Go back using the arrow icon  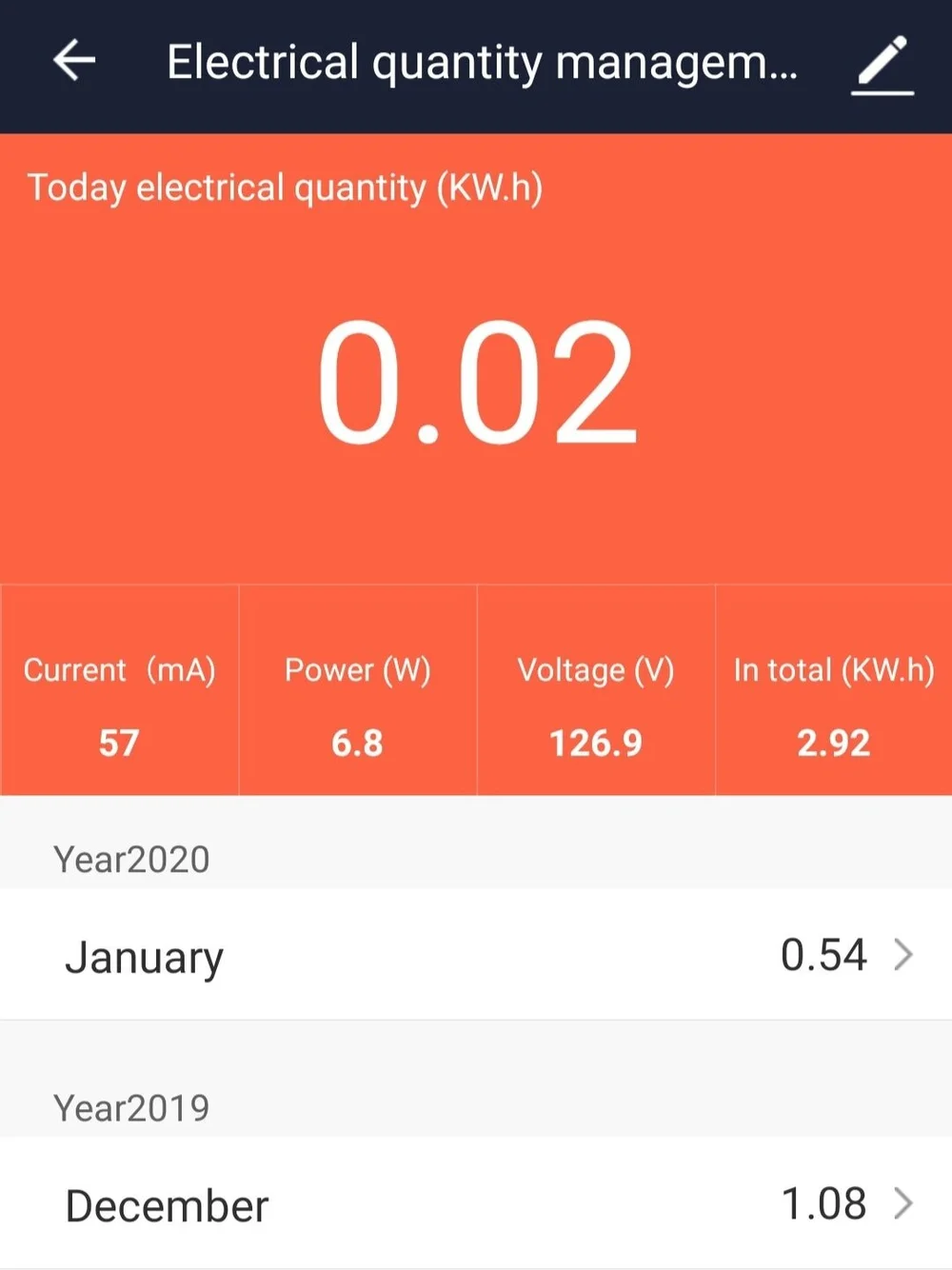[x=74, y=61]
